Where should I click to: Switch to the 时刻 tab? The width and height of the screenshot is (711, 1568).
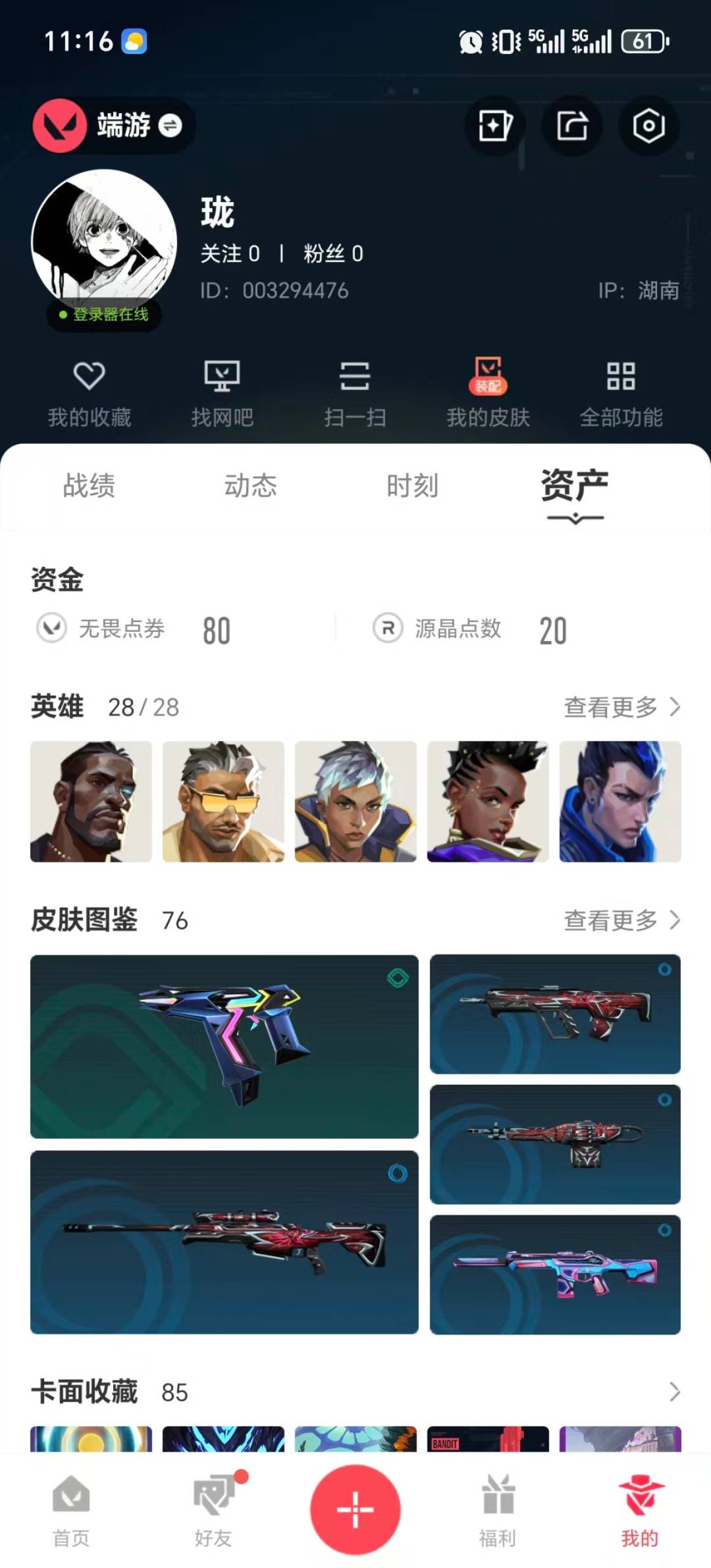click(412, 486)
